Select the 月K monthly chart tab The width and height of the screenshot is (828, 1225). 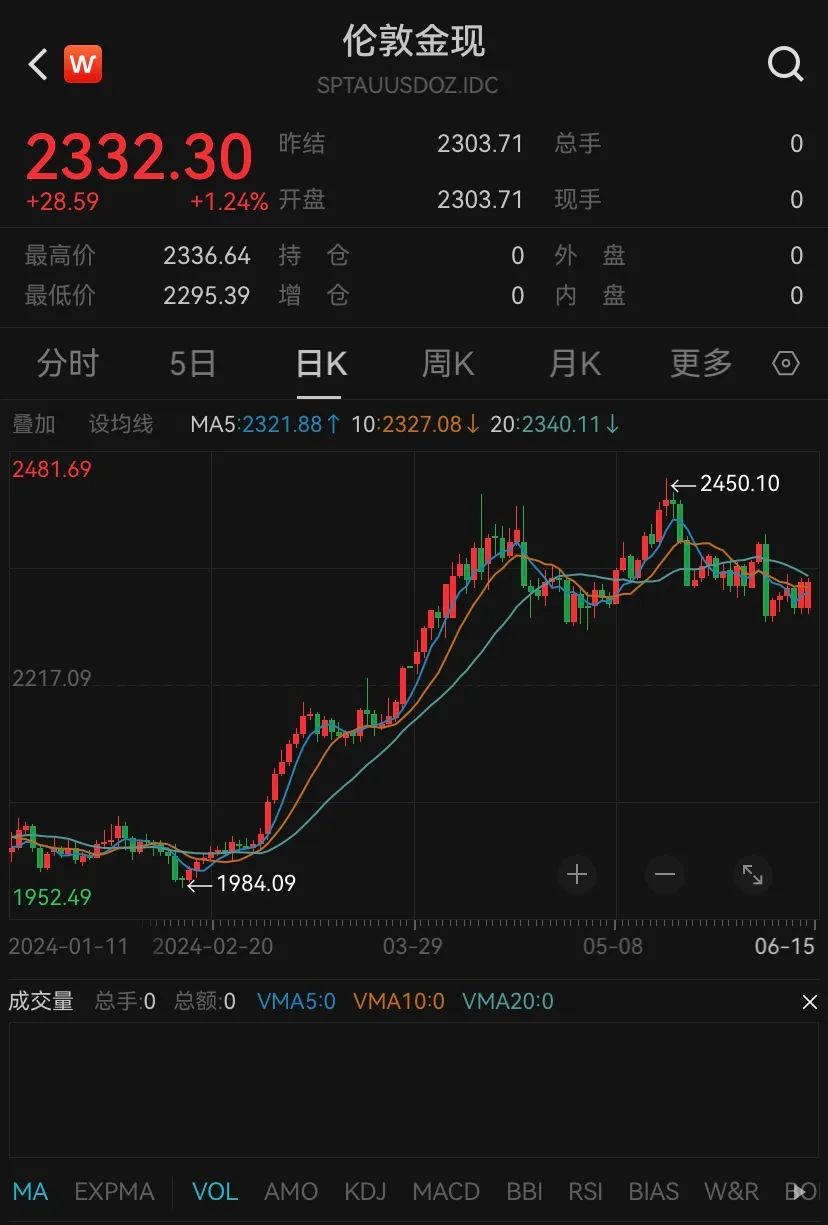(x=575, y=364)
